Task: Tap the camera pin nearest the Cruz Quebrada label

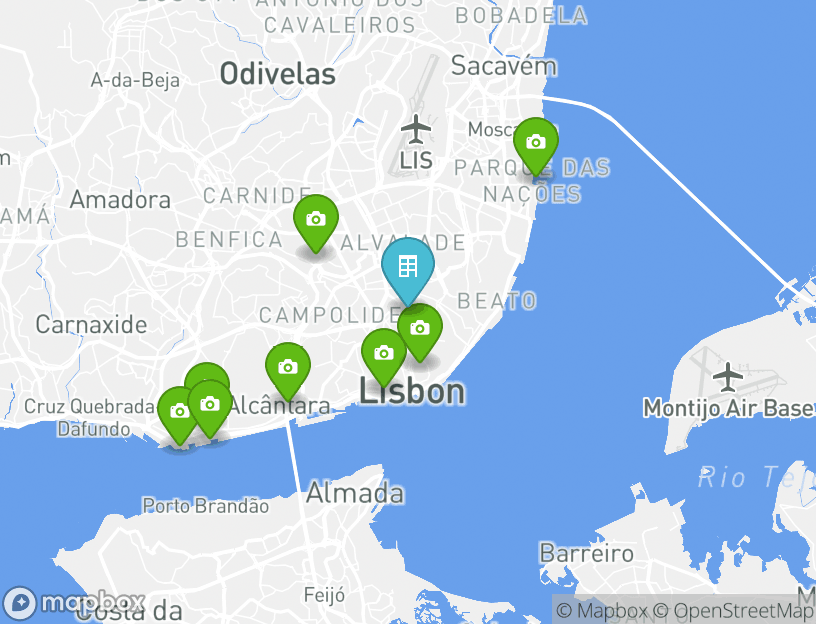Action: pos(179,411)
